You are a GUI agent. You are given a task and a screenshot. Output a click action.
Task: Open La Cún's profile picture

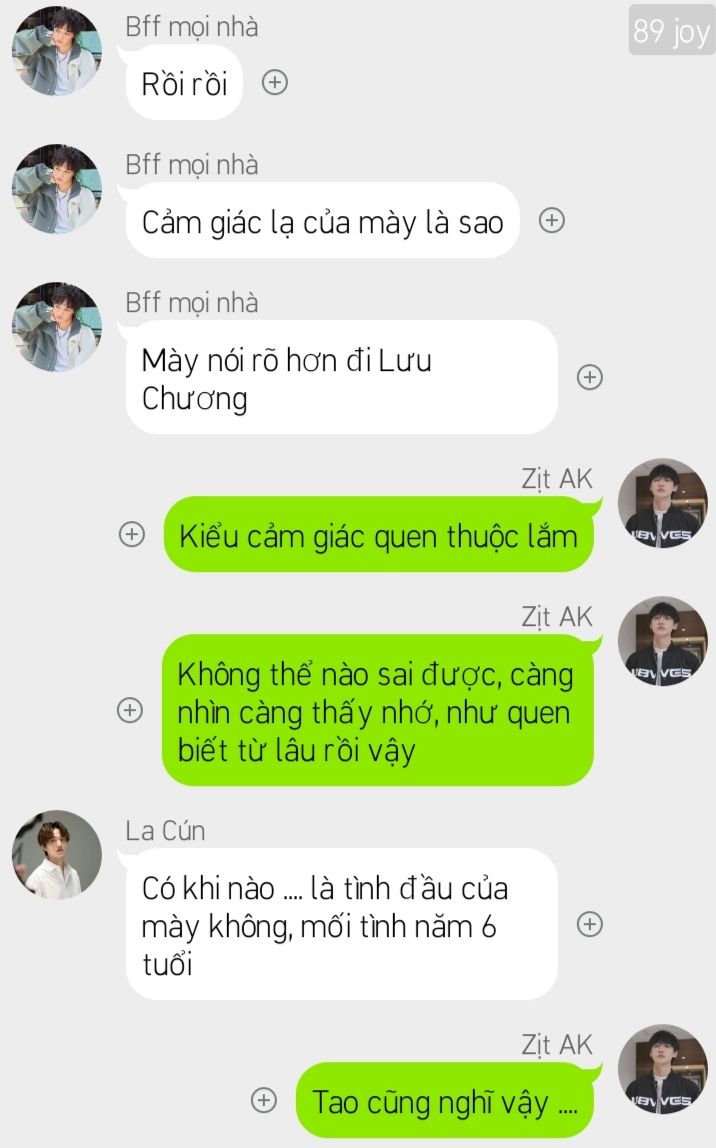pos(57,855)
